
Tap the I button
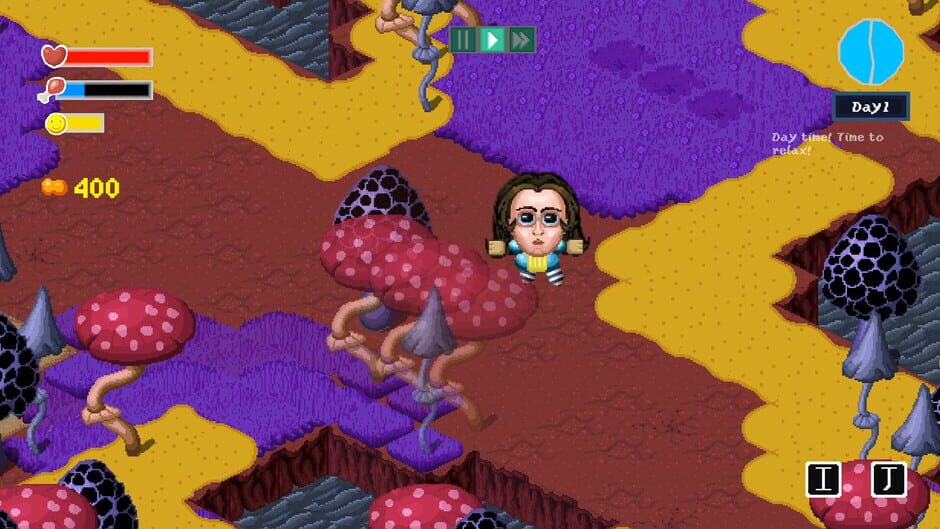tap(823, 479)
